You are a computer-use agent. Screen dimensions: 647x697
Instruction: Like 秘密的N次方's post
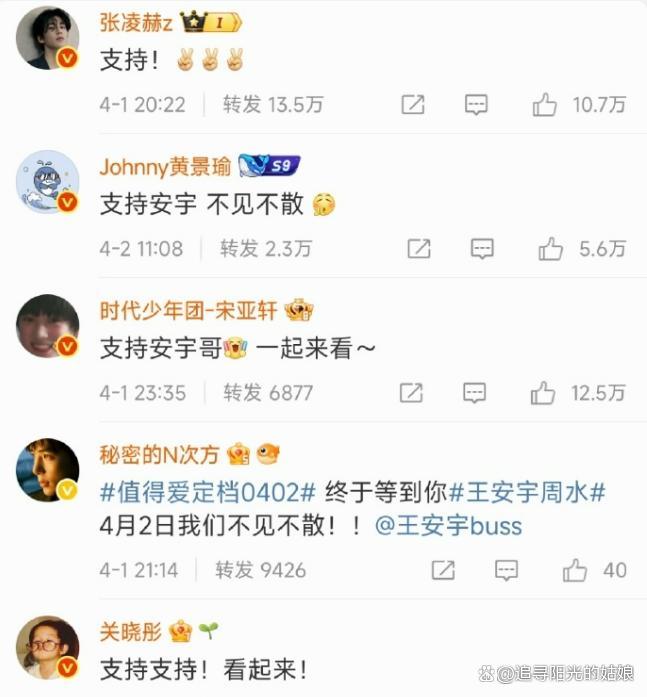574,570
